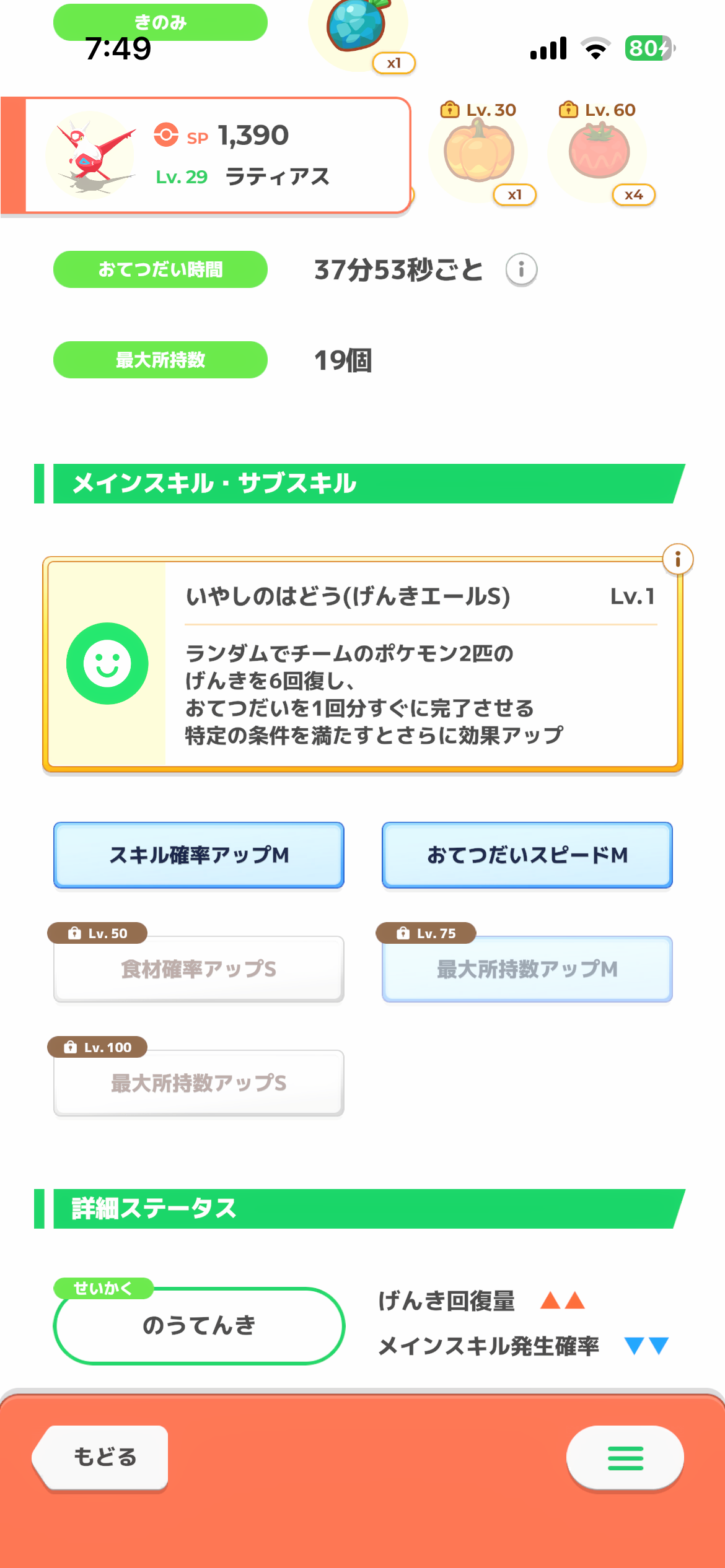Open info icon on main skill card
Image resolution: width=725 pixels, height=1568 pixels.
[x=677, y=559]
